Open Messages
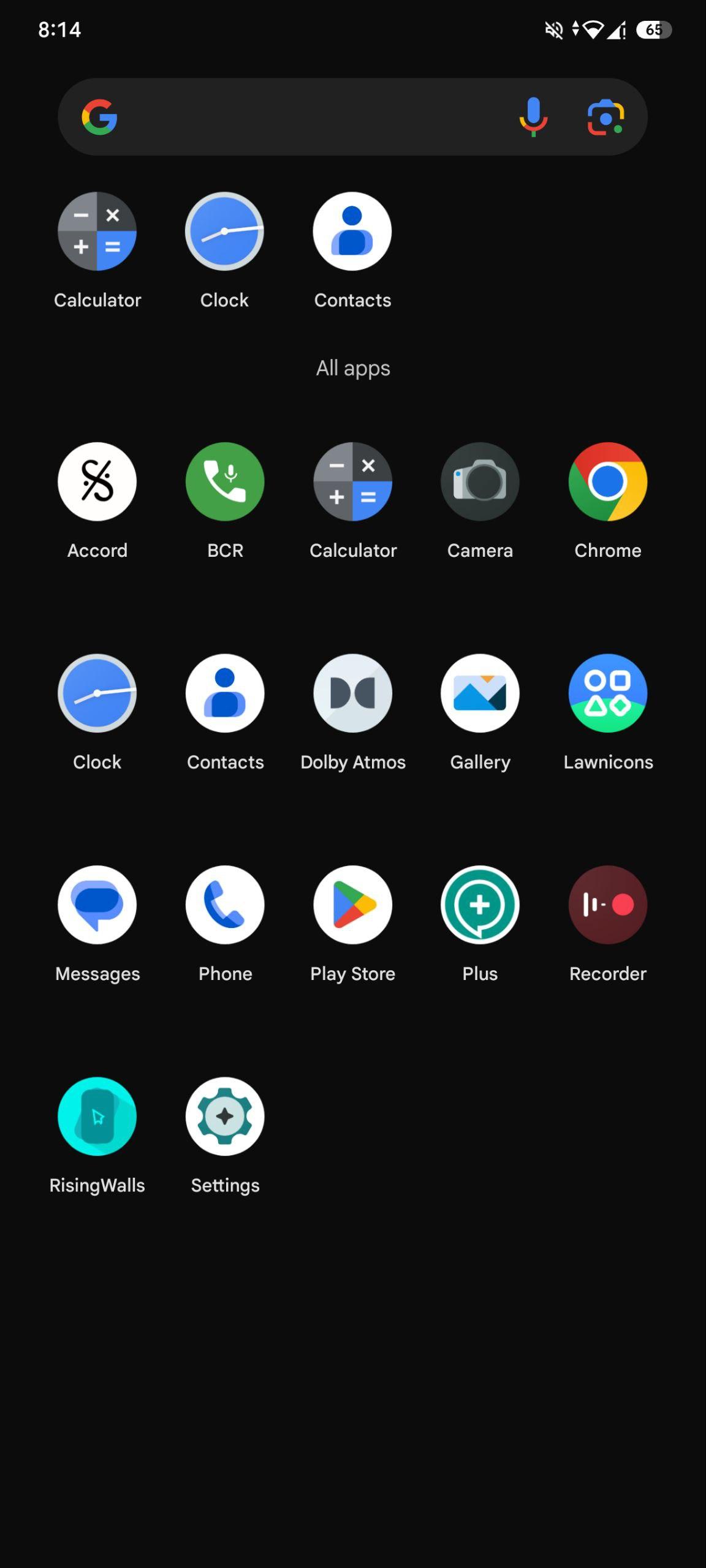This screenshot has width=706, height=1568. point(97,905)
